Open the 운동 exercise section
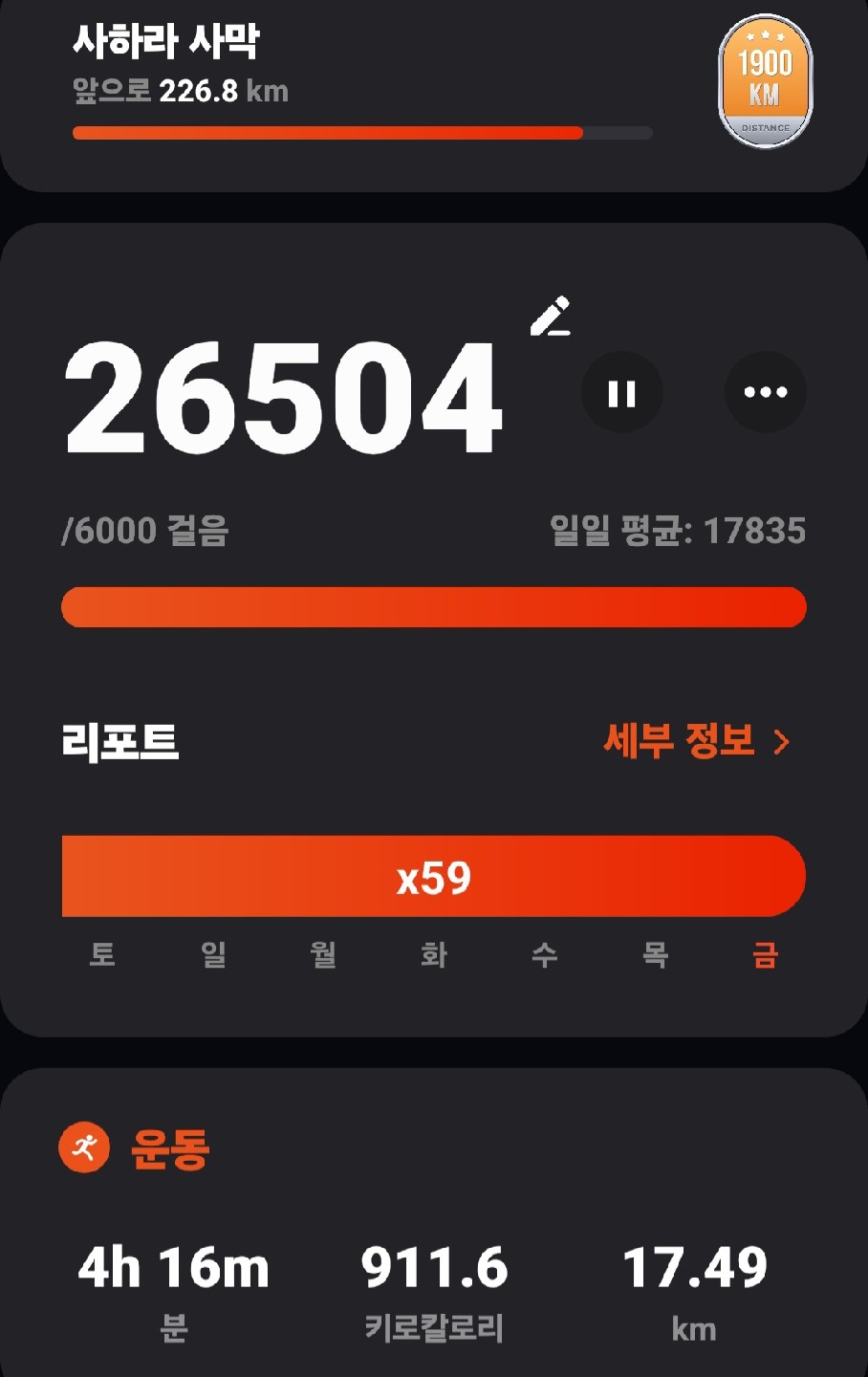The width and height of the screenshot is (868, 1377). [x=170, y=1148]
